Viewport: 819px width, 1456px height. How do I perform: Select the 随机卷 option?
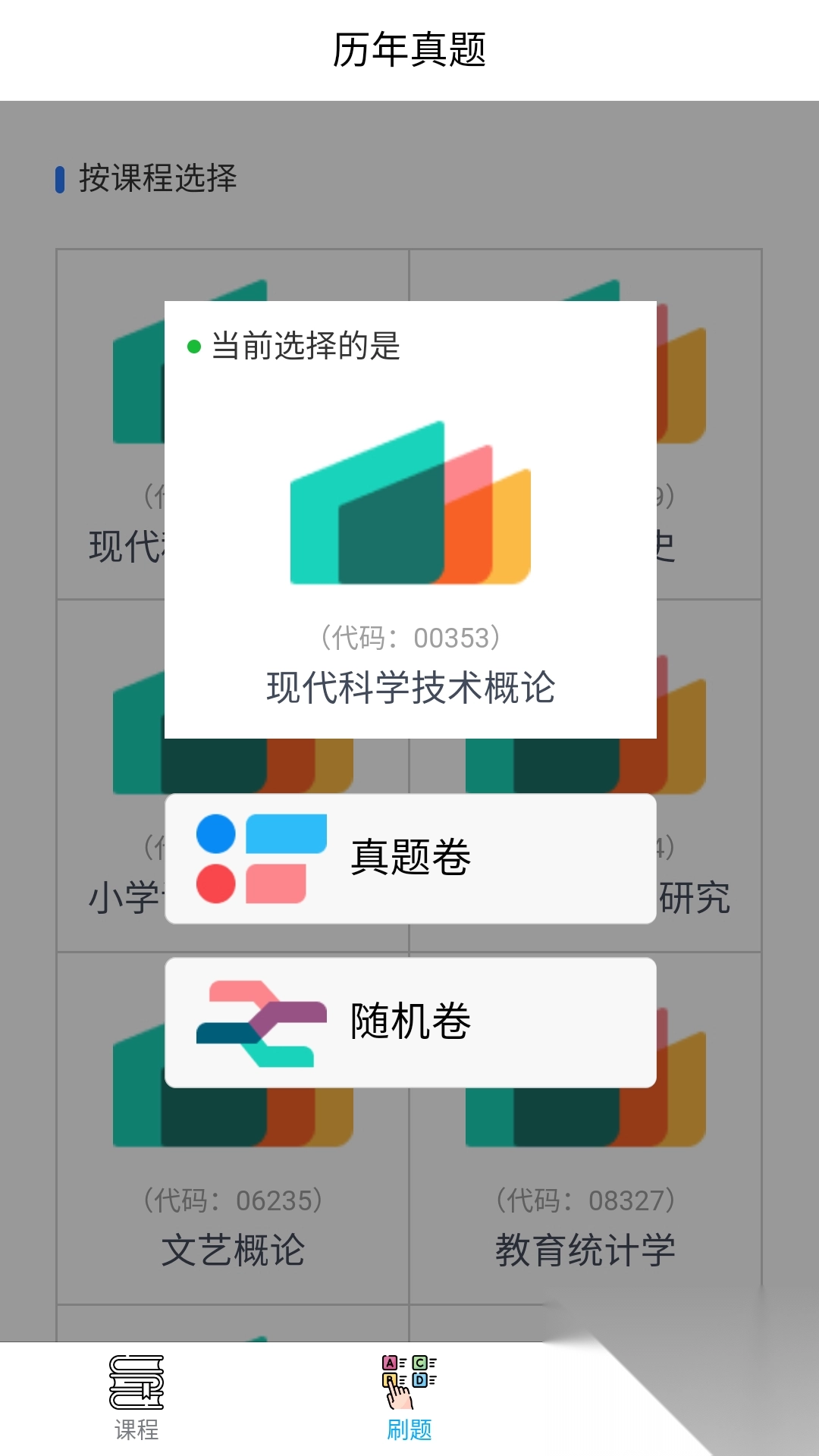[x=410, y=1022]
